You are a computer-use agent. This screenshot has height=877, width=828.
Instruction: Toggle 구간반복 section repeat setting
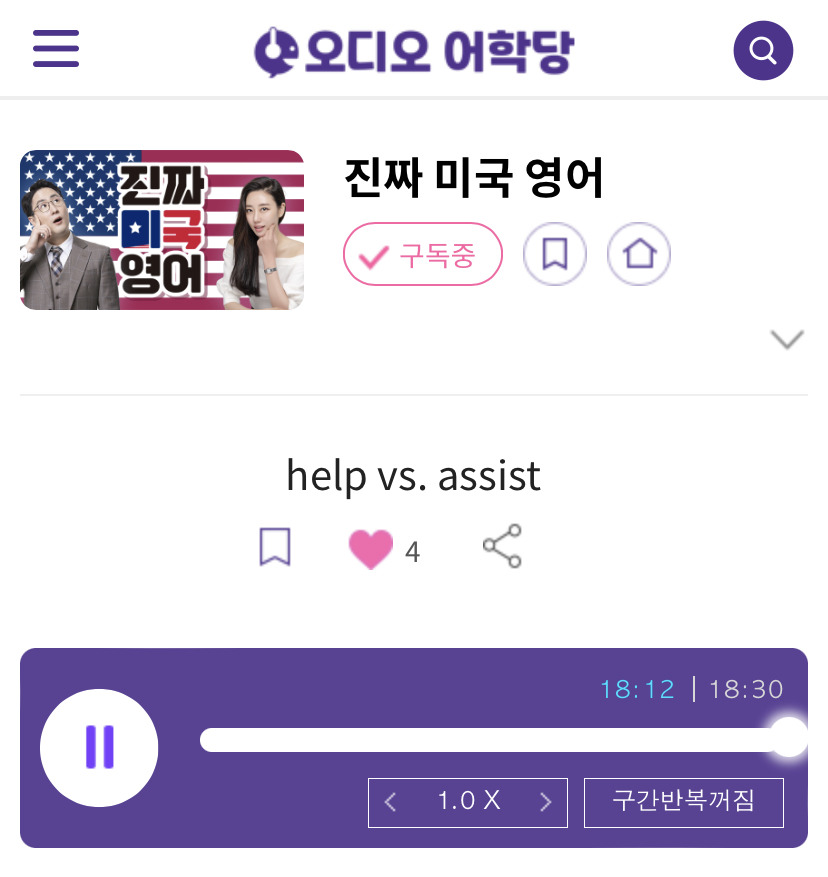(683, 802)
